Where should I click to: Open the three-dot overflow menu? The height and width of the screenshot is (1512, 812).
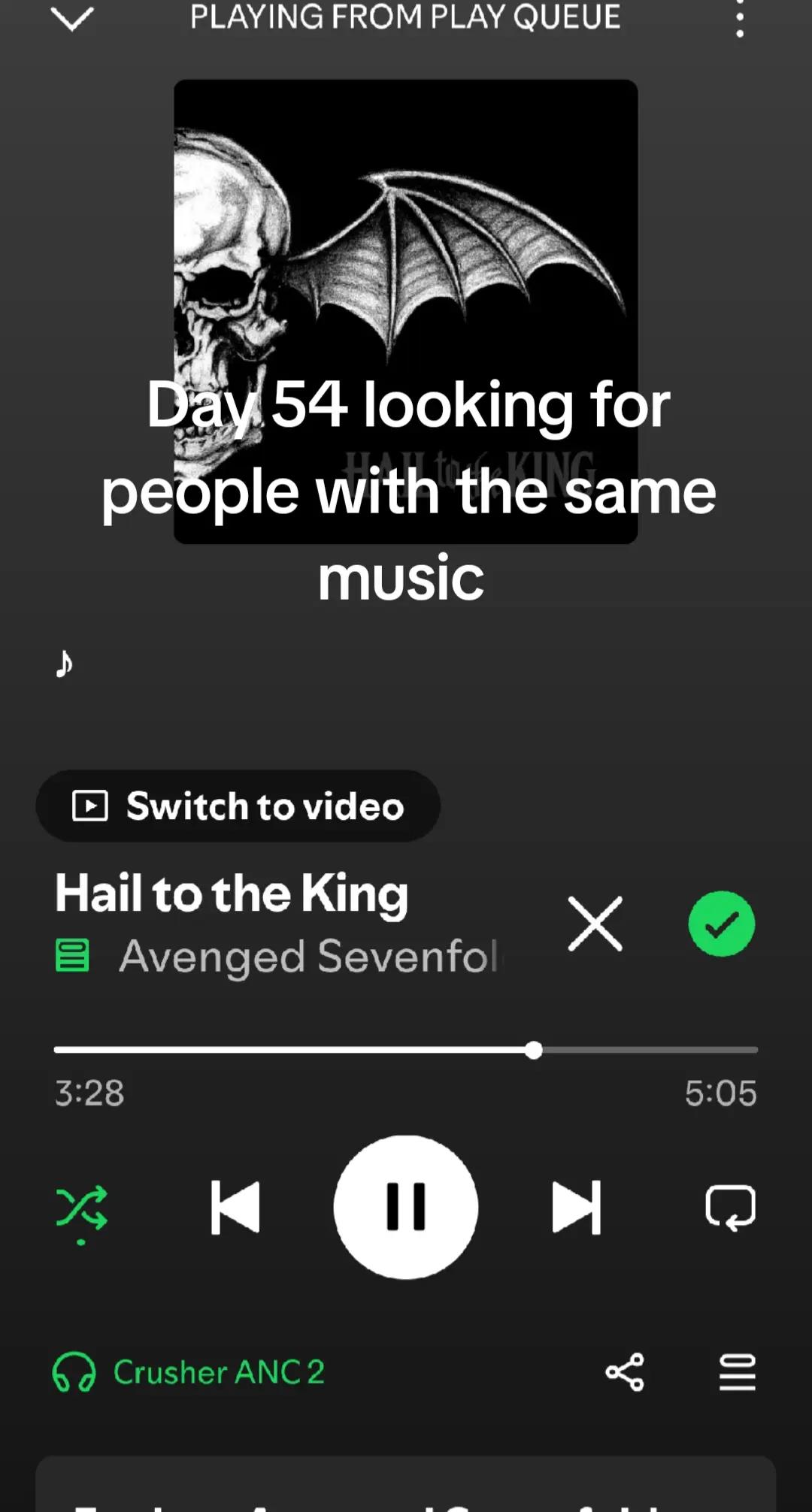pos(740,19)
